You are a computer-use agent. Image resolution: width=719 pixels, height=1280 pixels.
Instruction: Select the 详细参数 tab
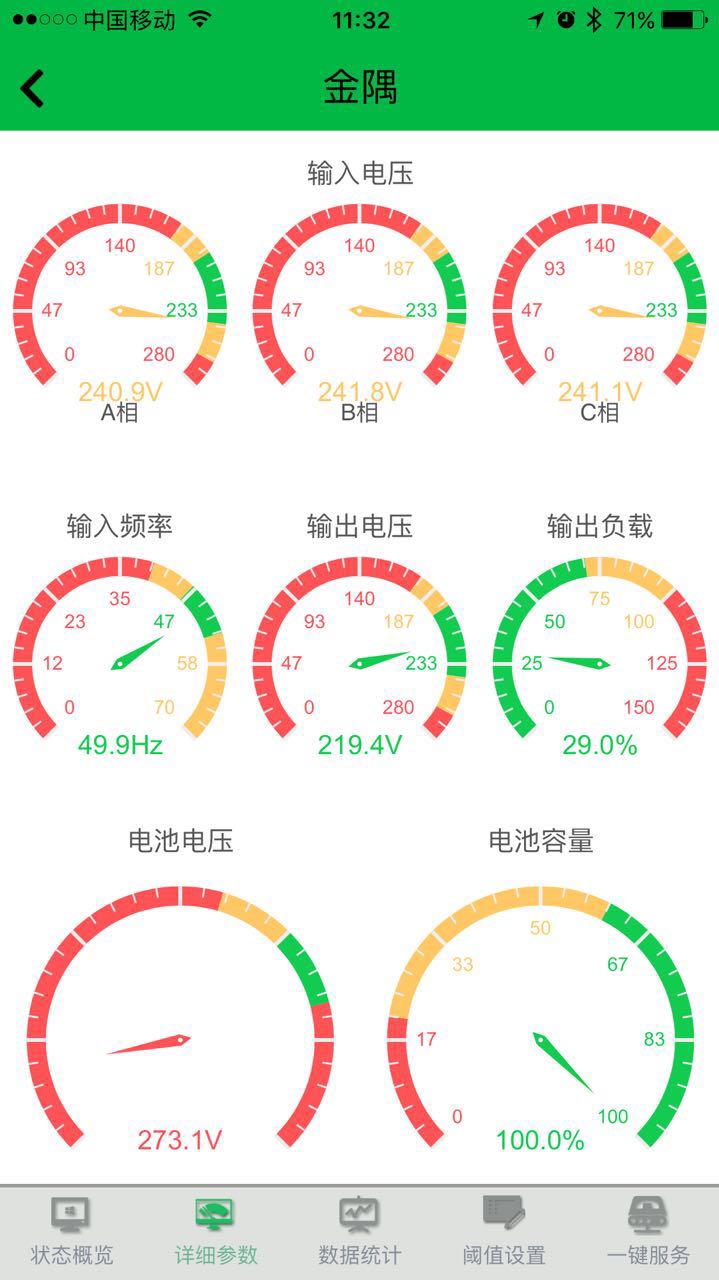click(216, 1232)
